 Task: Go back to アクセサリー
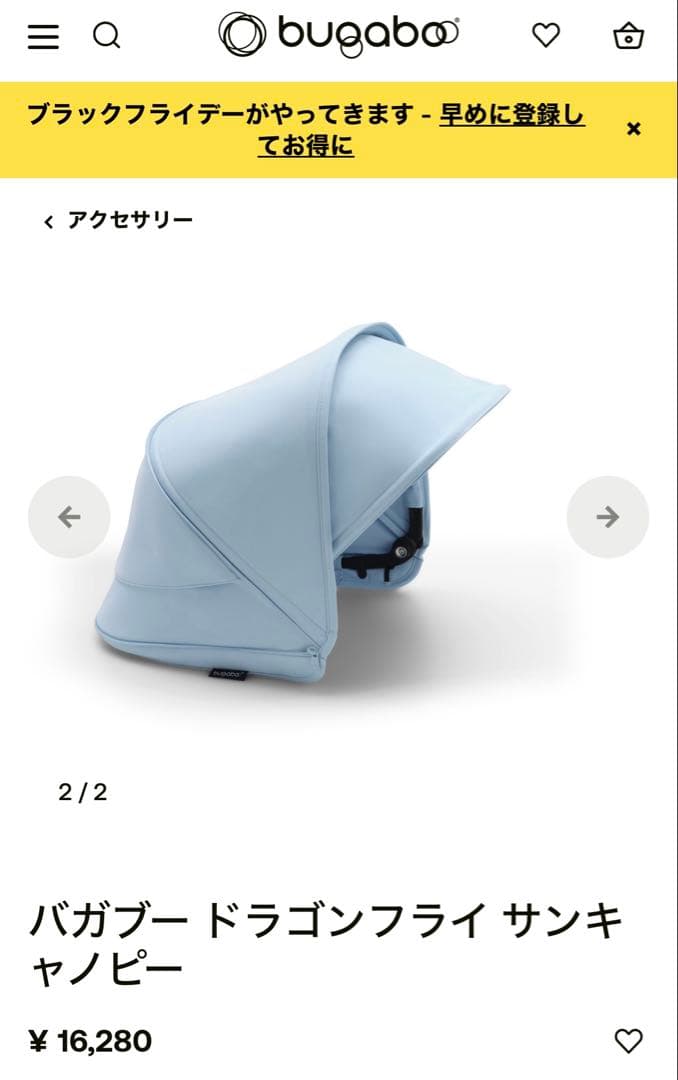119,221
